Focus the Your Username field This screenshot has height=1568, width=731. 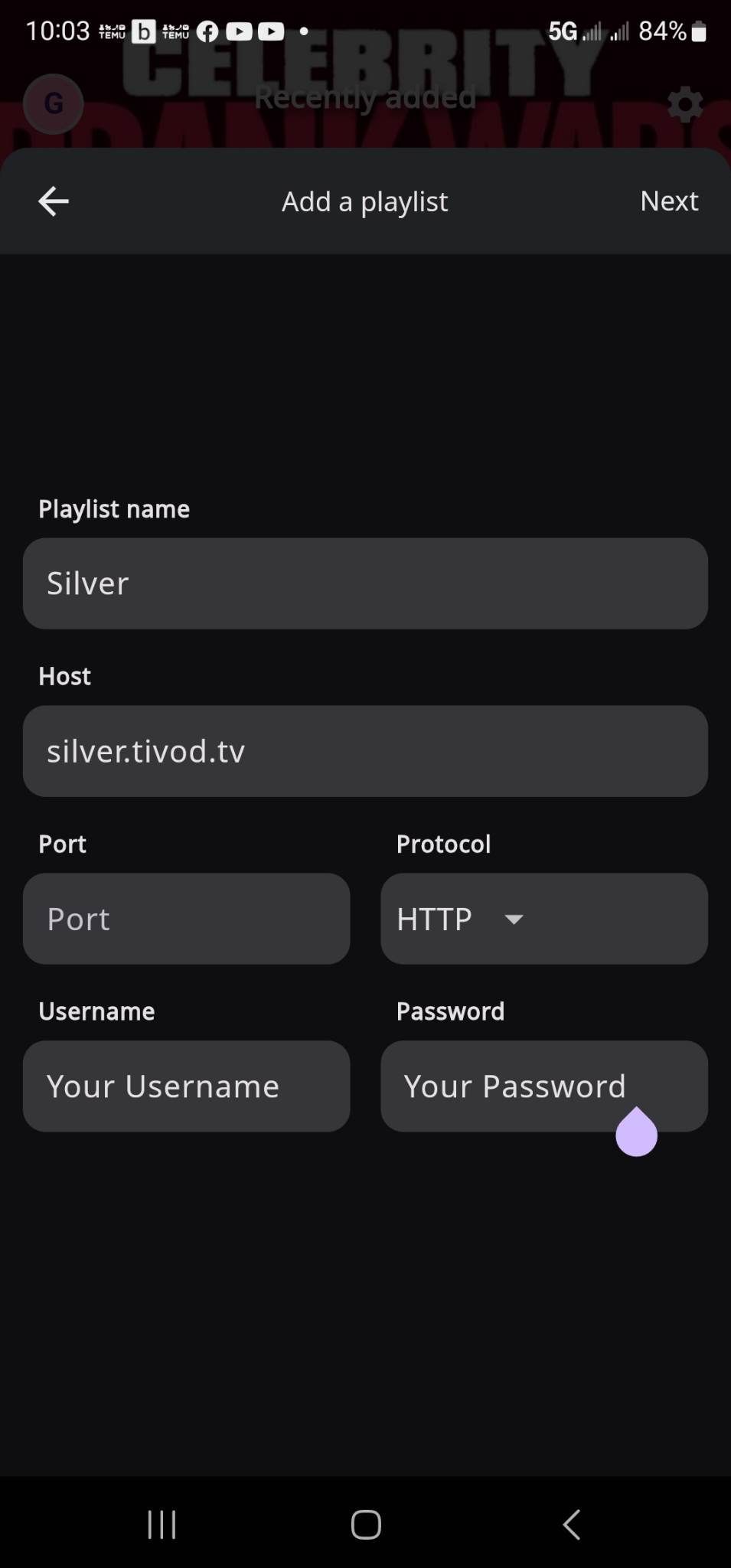pos(186,1086)
